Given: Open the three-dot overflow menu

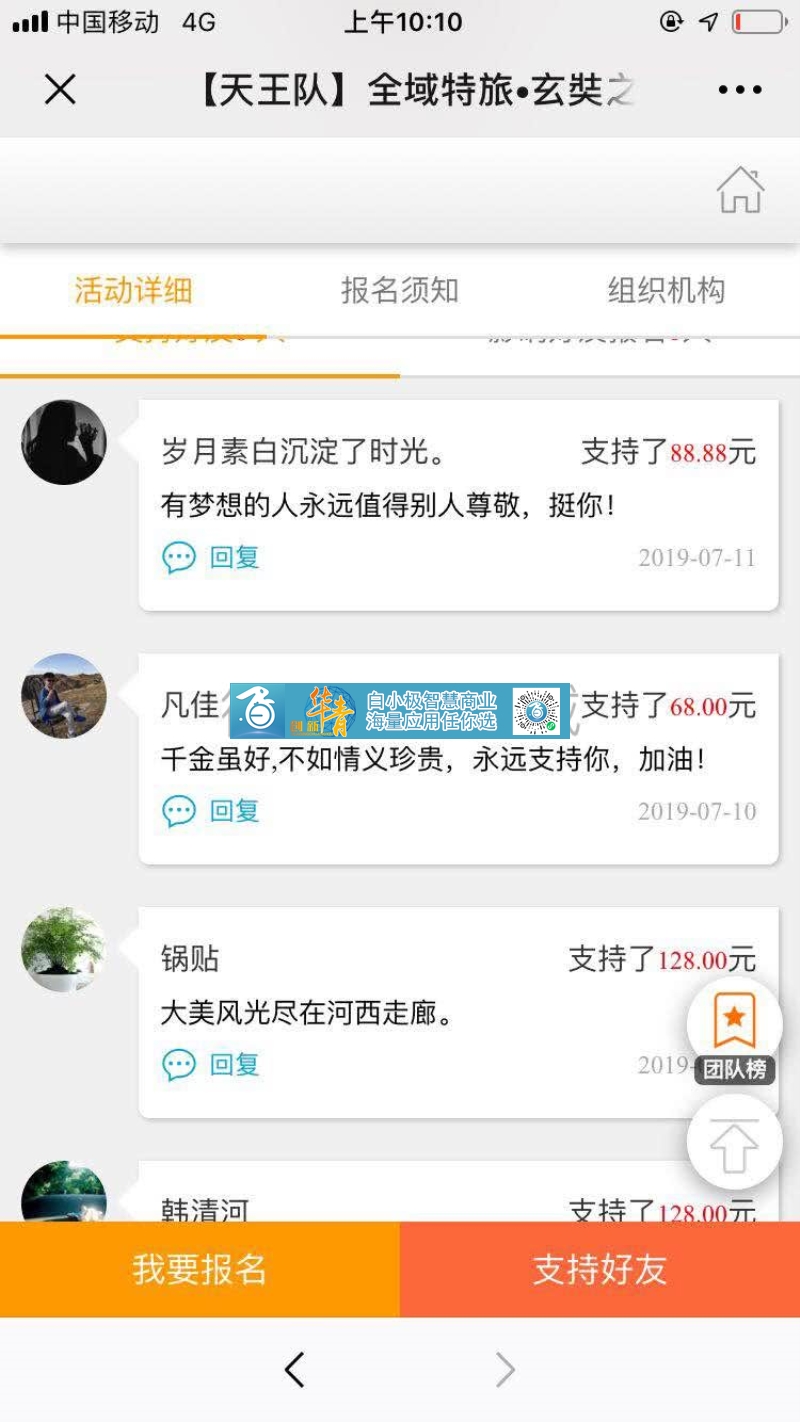Looking at the screenshot, I should point(740,90).
